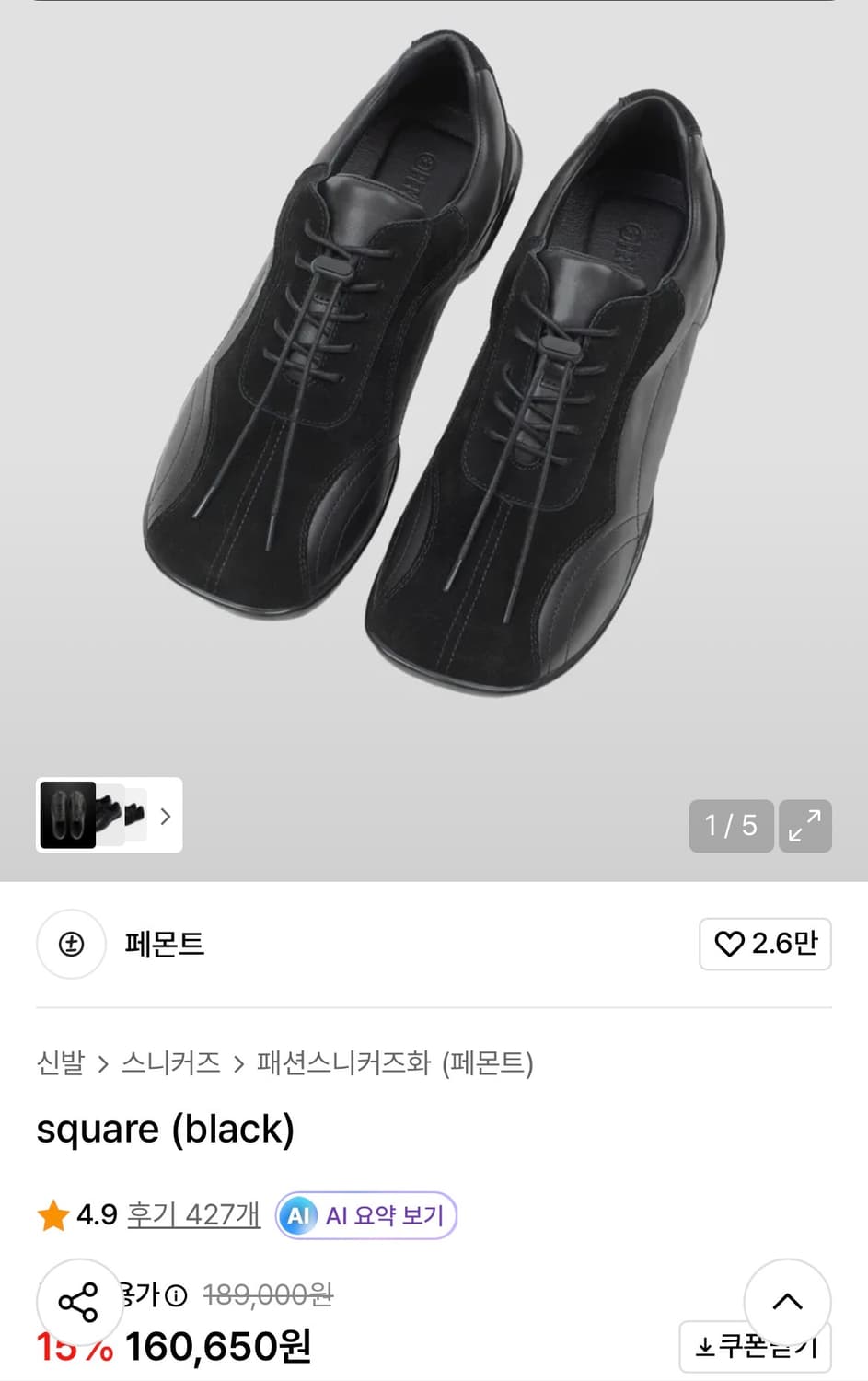Click the AI 요약 보기 button
The width and height of the screenshot is (868, 1381).
(385, 1214)
